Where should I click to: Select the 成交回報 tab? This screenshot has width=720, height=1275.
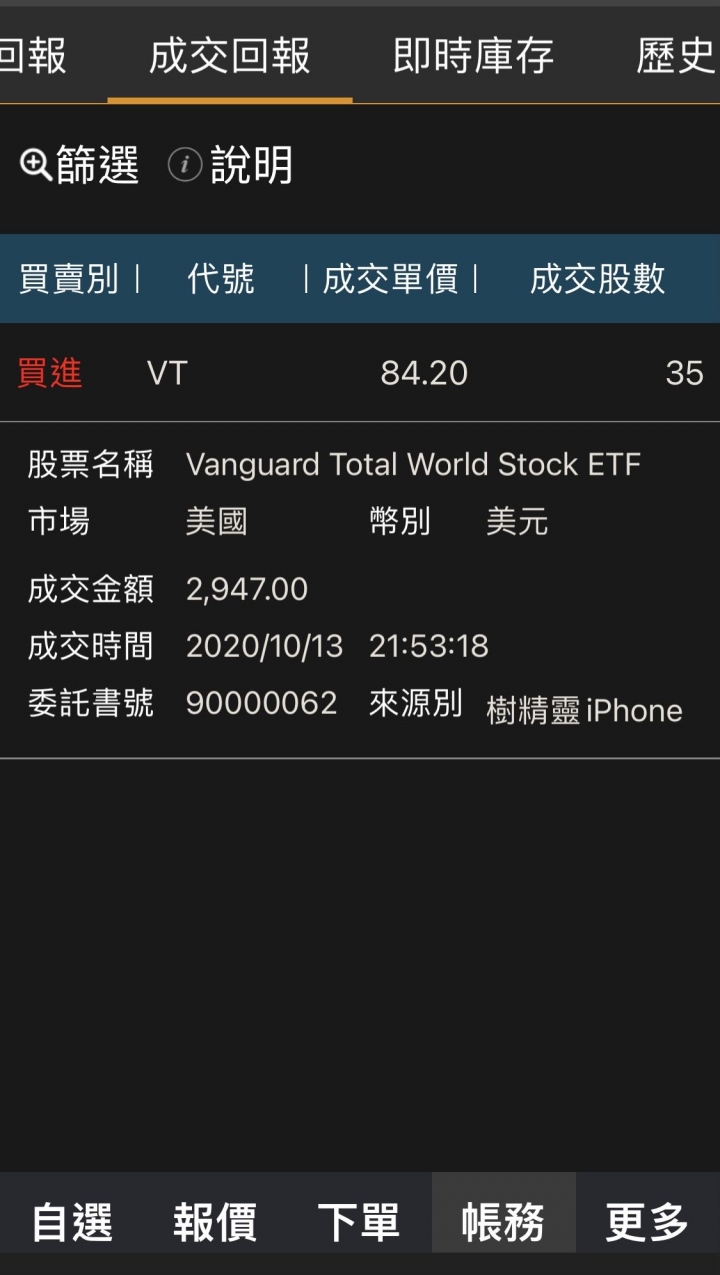tap(230, 56)
